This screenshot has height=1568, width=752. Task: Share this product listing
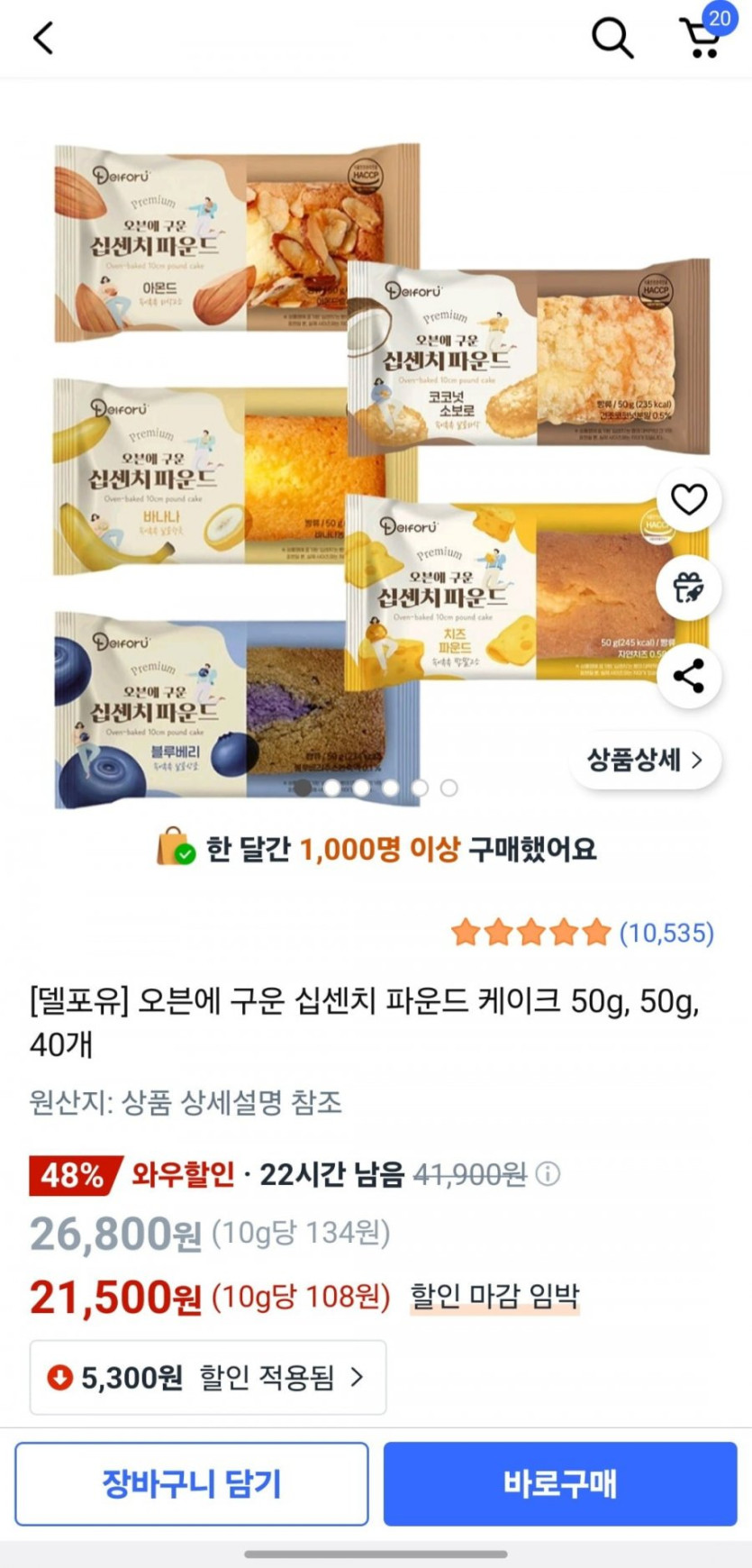(689, 676)
